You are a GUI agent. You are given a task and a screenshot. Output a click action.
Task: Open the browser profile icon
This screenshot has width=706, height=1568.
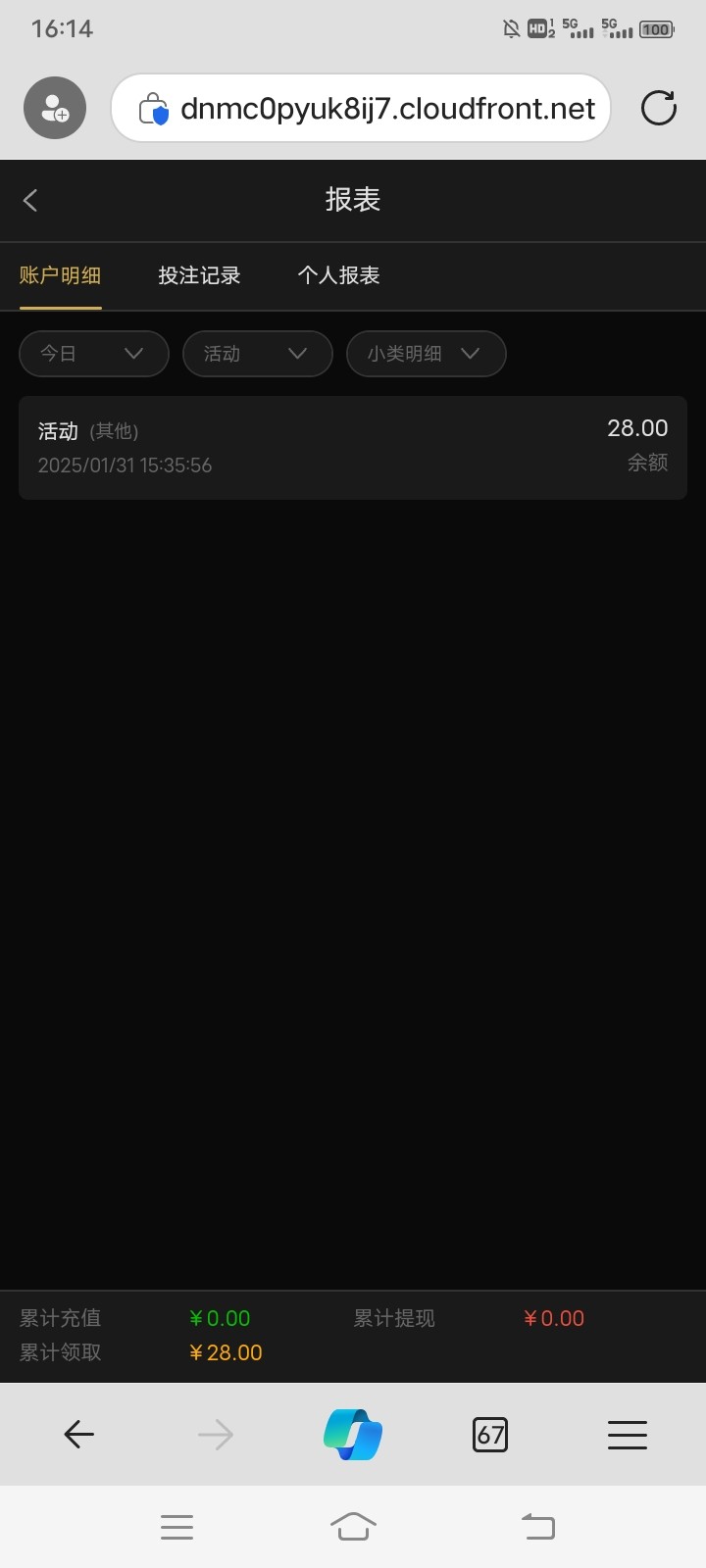tap(55, 108)
